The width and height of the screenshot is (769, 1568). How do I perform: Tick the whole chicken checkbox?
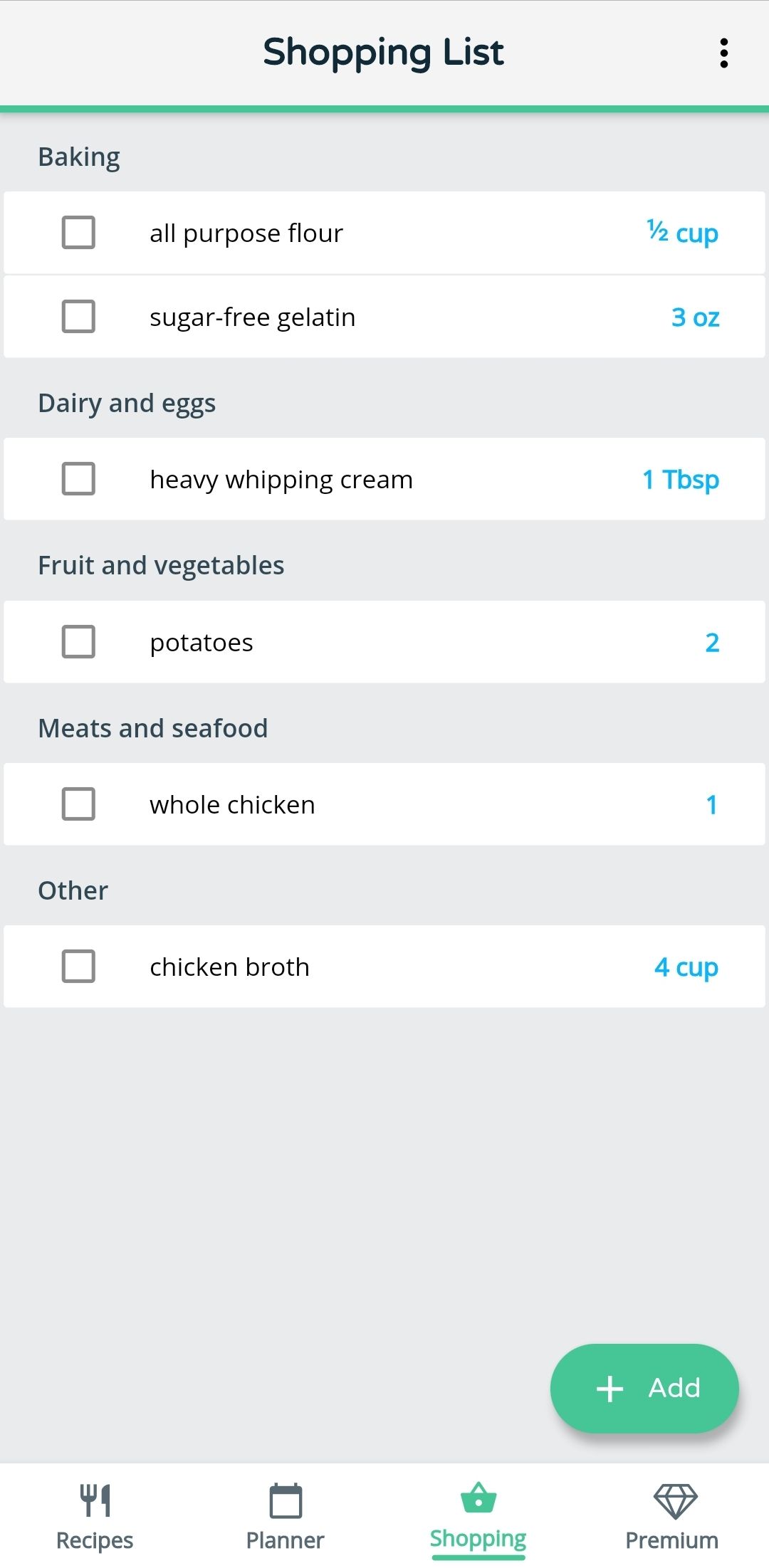point(78,804)
